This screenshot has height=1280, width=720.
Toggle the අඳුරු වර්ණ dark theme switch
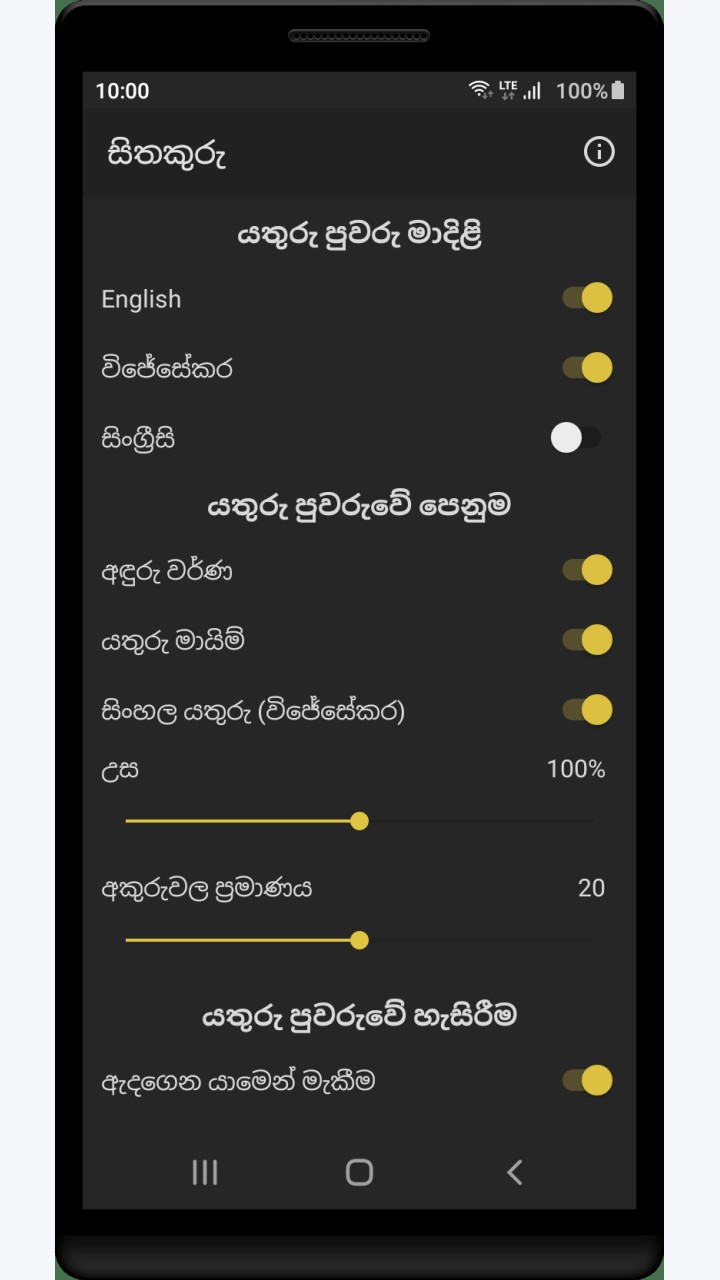(x=587, y=570)
